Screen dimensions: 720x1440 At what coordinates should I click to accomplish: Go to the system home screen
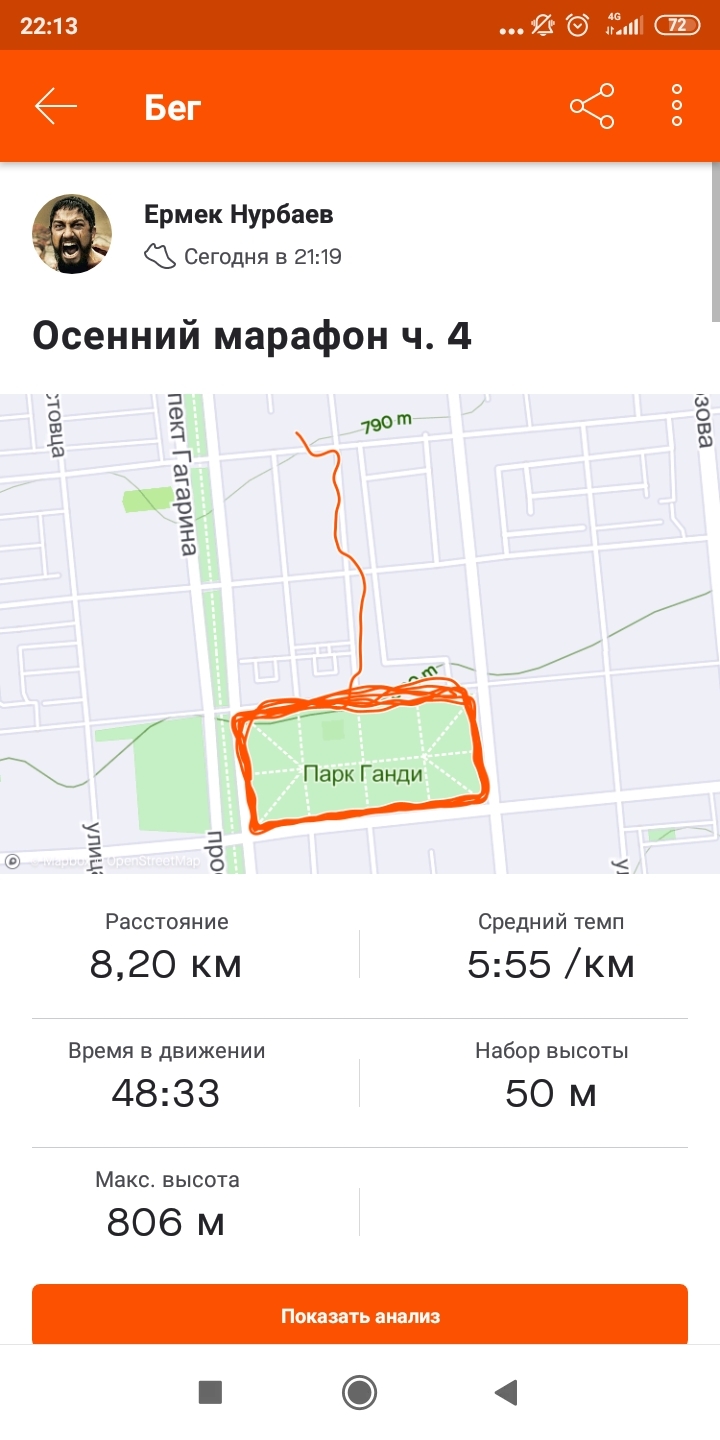(x=359, y=1392)
